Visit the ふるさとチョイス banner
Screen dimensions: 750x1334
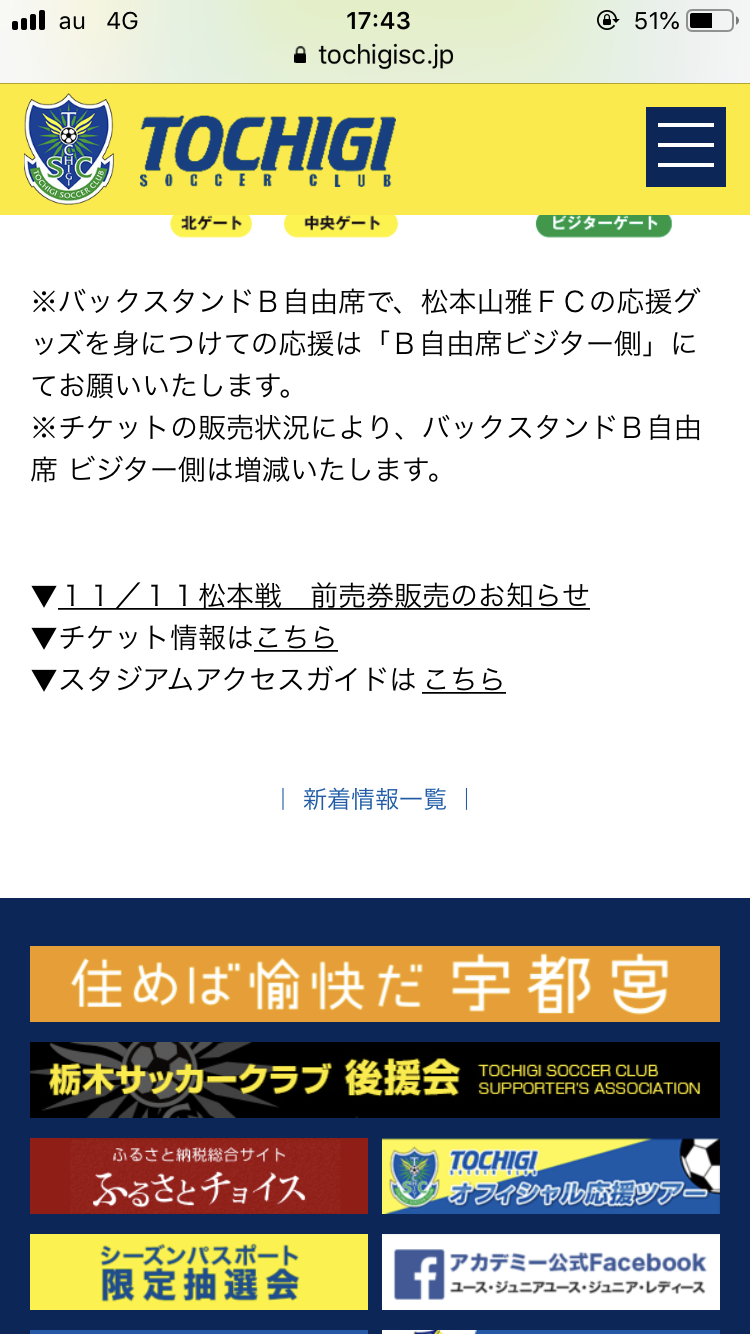point(199,1176)
